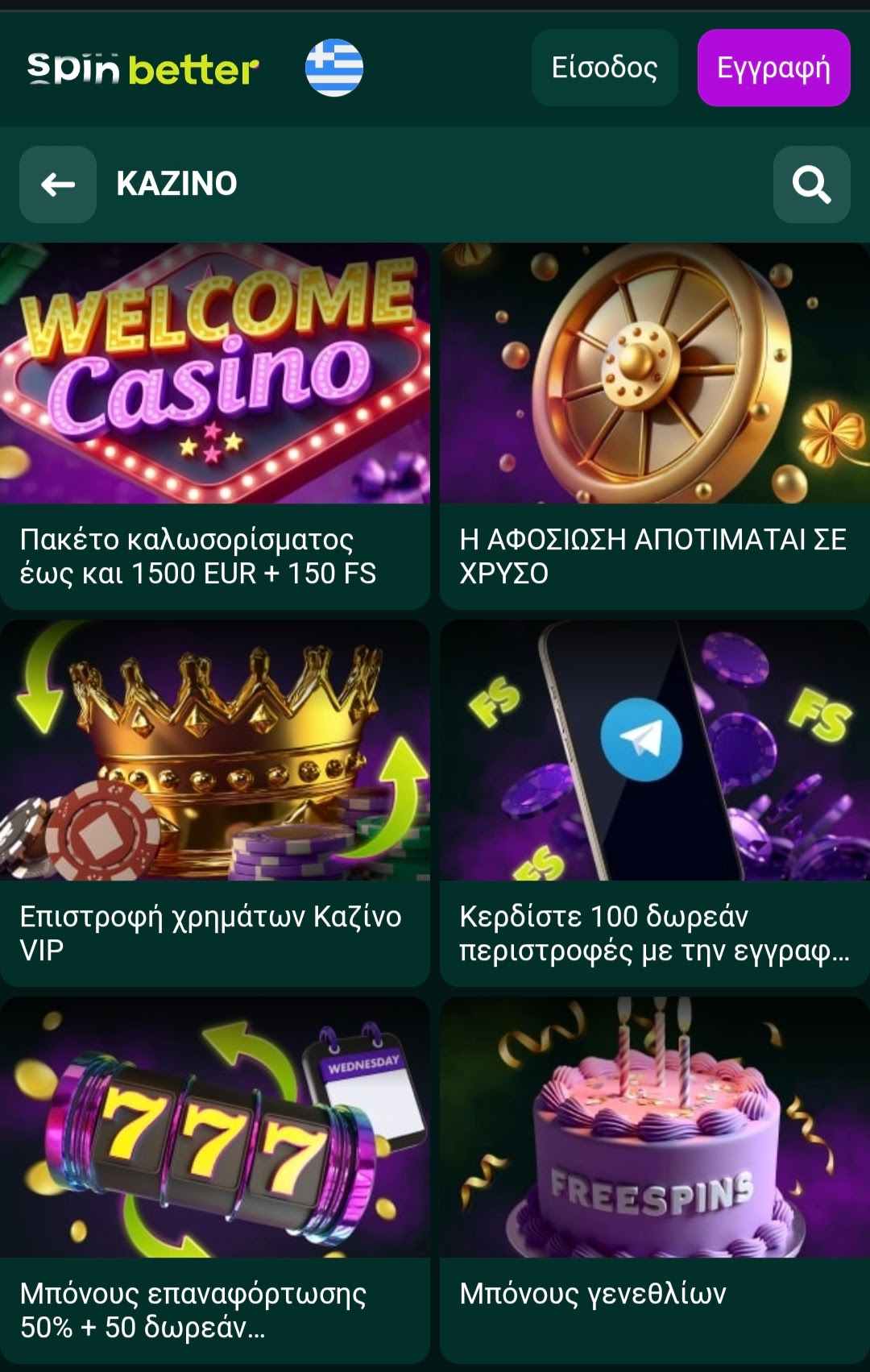Open the search magnifier
The width and height of the screenshot is (870, 1372).
click(x=811, y=184)
